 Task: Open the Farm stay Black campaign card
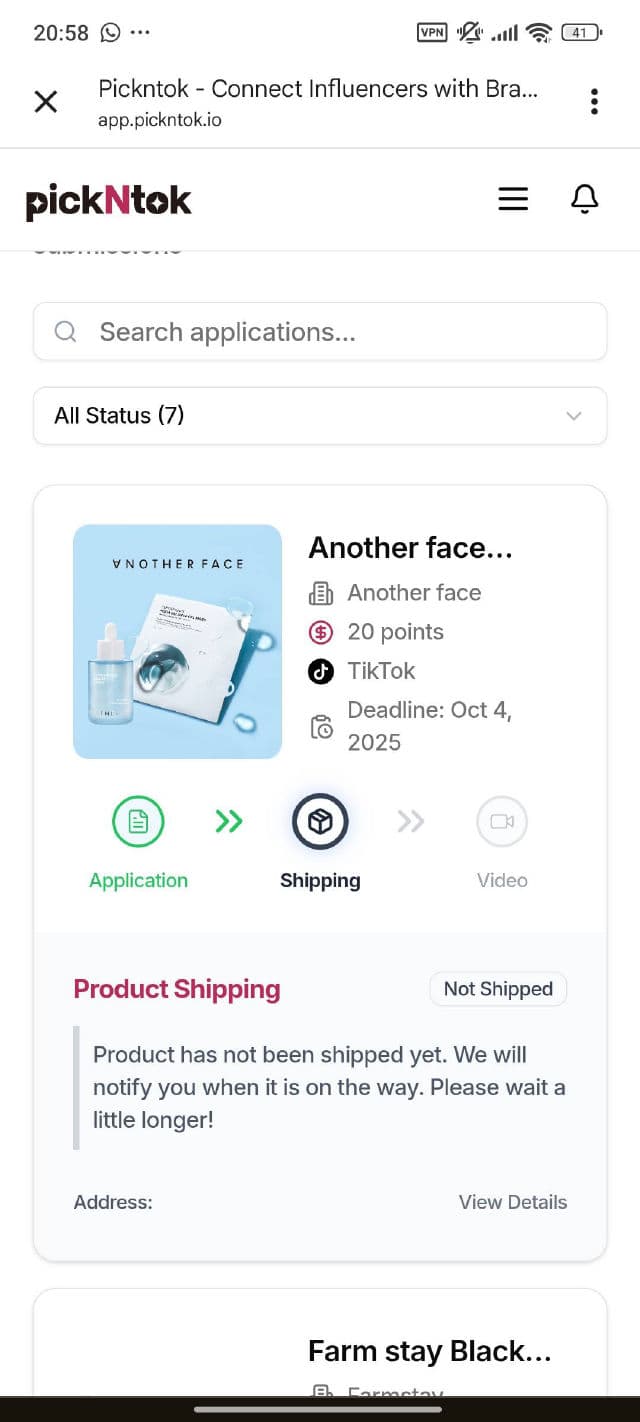click(x=429, y=1352)
